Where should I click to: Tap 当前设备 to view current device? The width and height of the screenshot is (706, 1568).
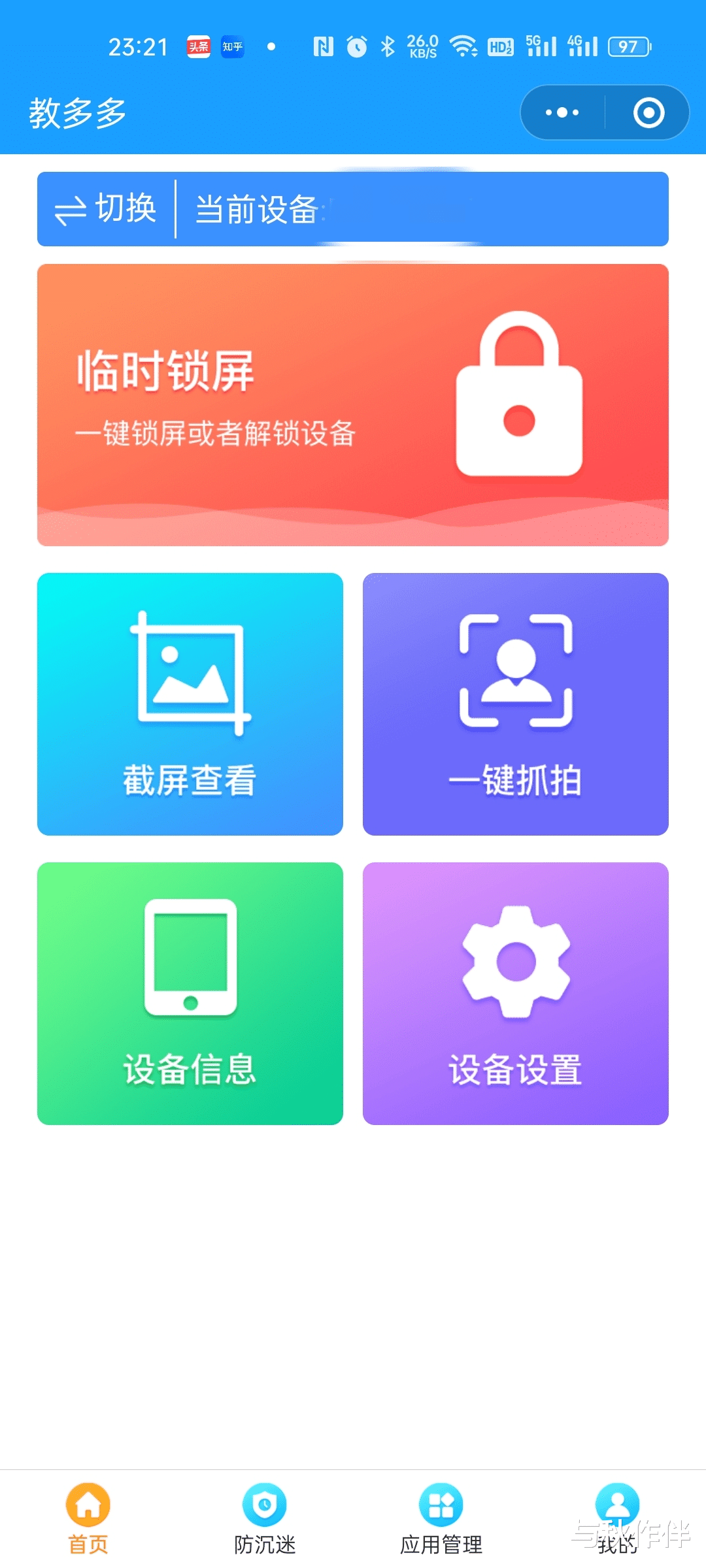pyautogui.click(x=255, y=209)
